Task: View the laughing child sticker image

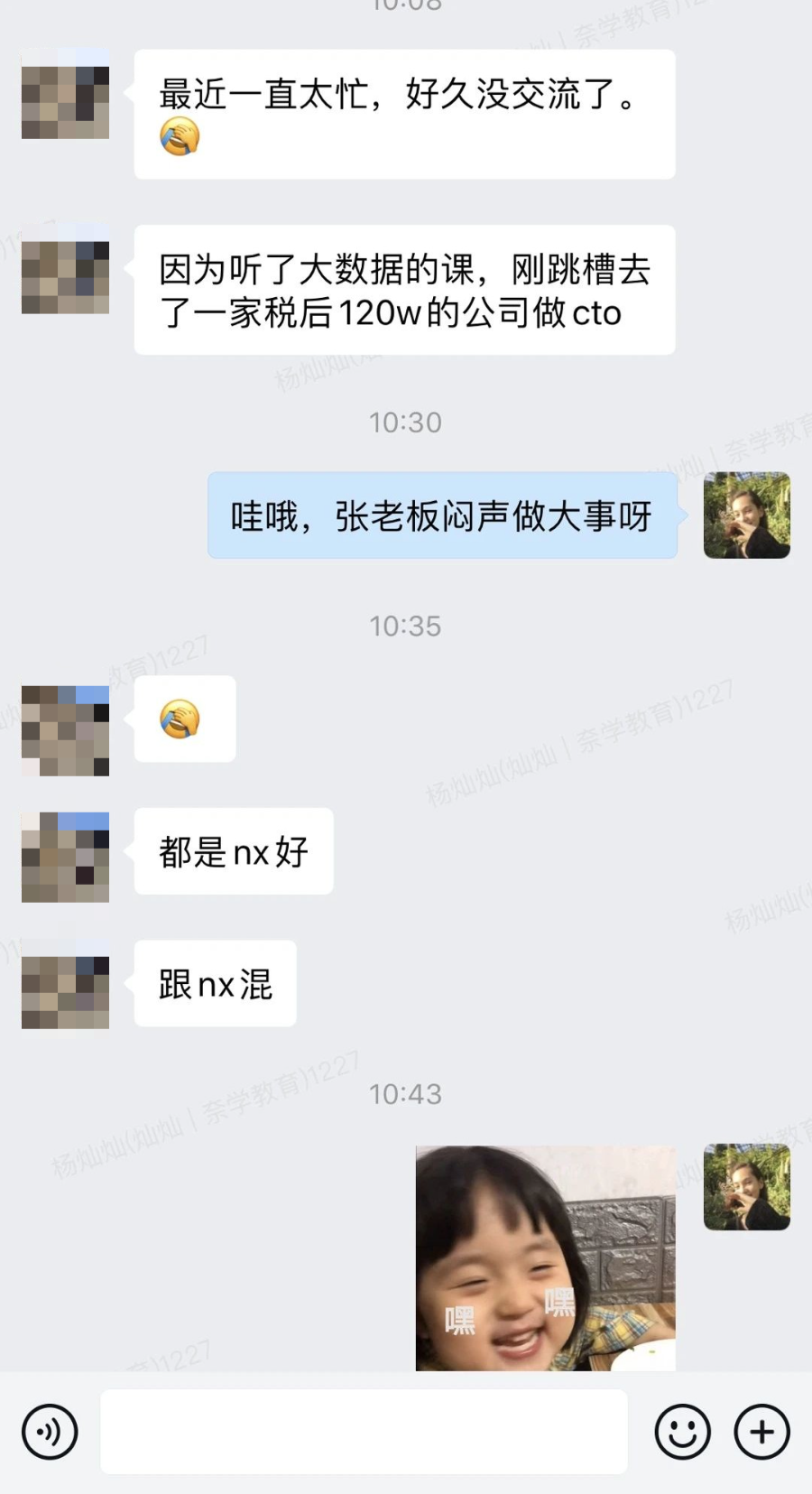Action: (545, 1257)
